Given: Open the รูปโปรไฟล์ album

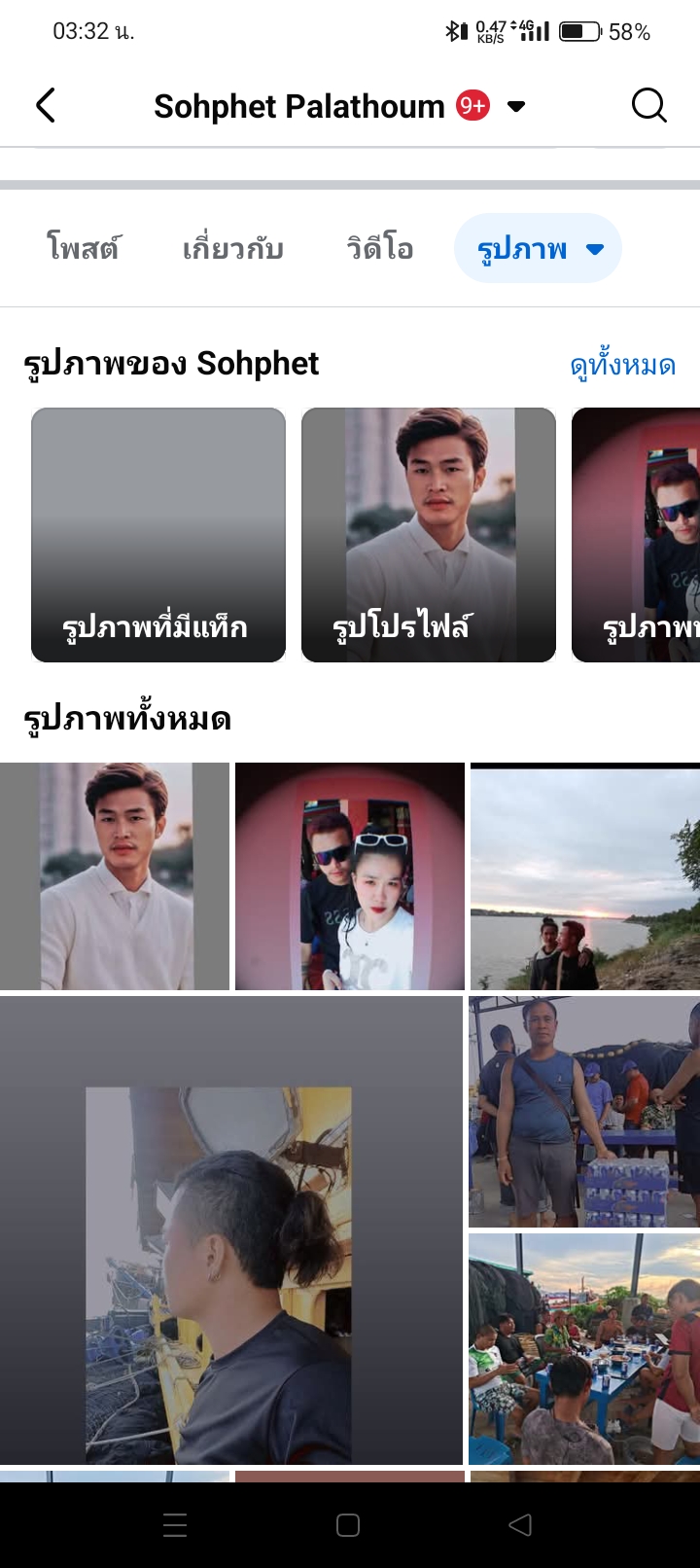Looking at the screenshot, I should click(x=429, y=535).
